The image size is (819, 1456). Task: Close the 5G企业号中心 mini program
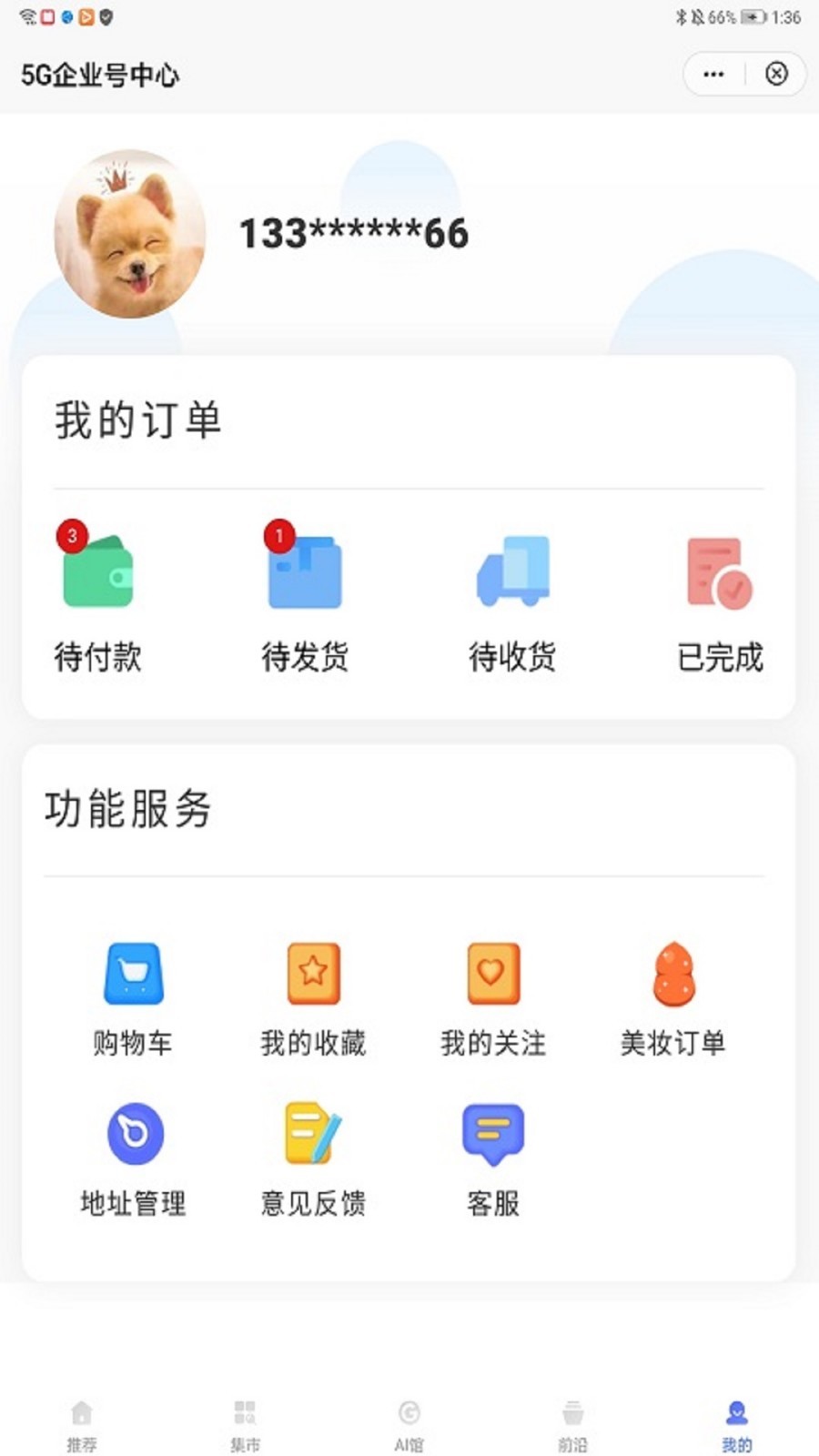click(x=776, y=74)
